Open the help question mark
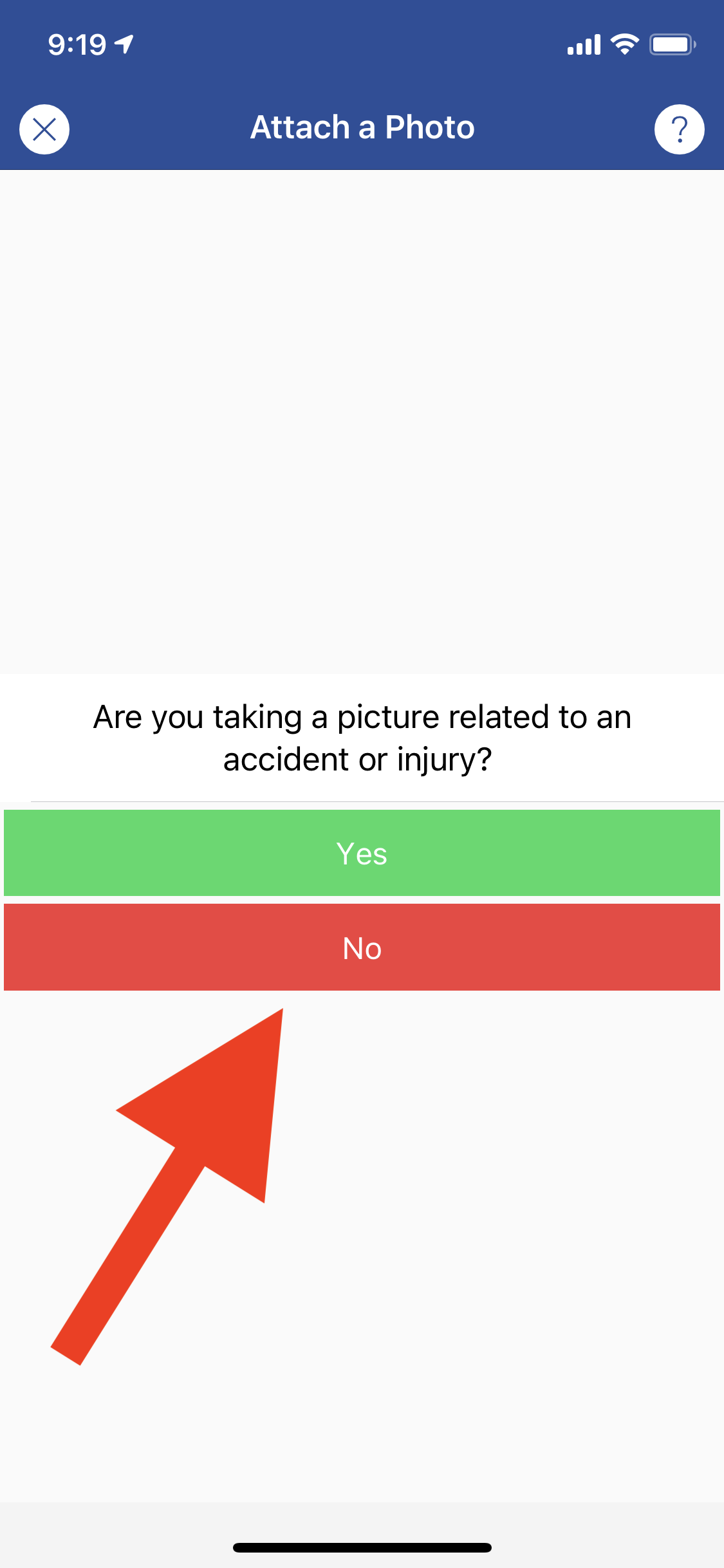The width and height of the screenshot is (724, 1568). click(679, 129)
